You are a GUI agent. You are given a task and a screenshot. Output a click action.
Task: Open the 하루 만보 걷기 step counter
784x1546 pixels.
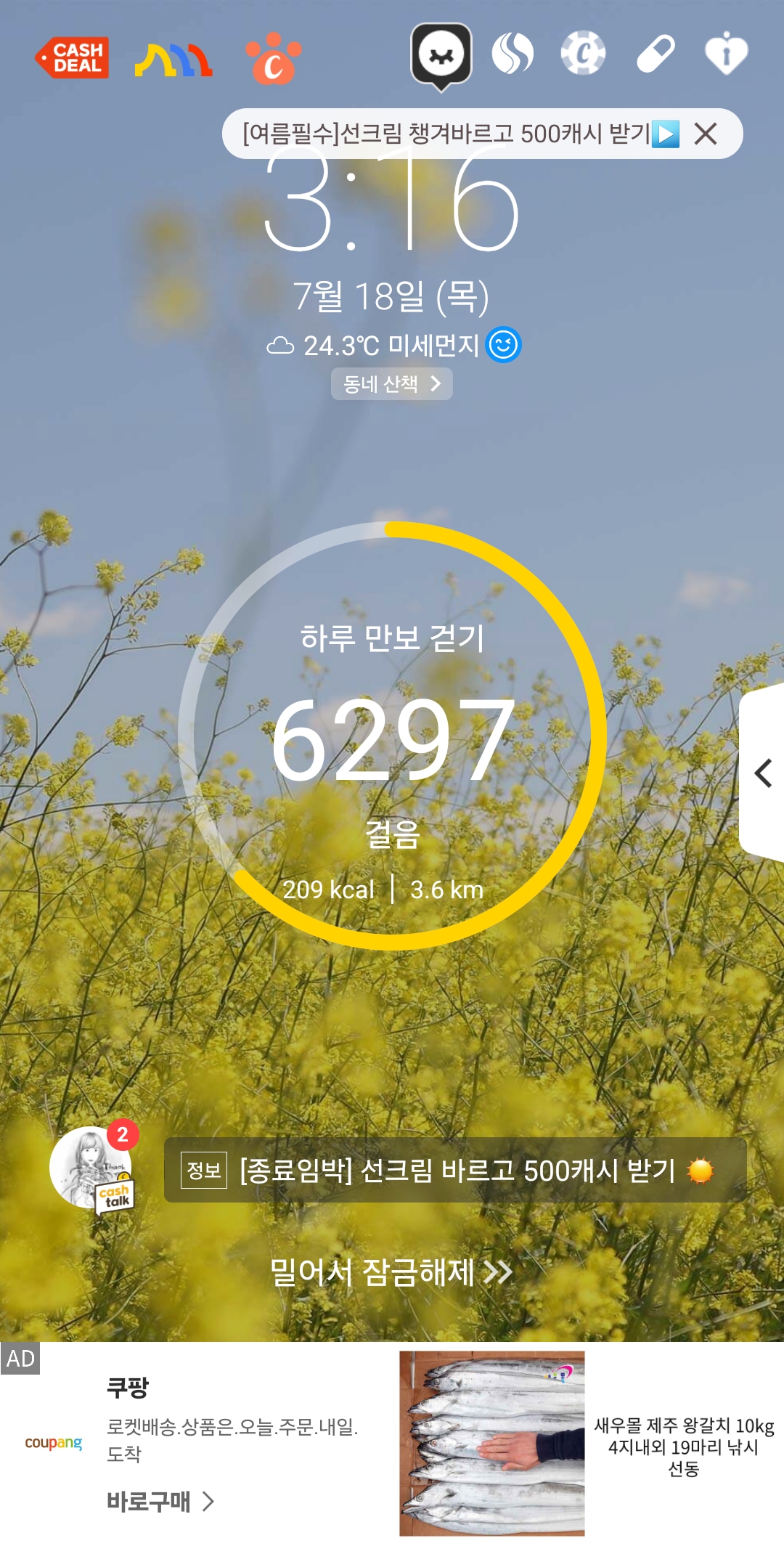(392, 735)
